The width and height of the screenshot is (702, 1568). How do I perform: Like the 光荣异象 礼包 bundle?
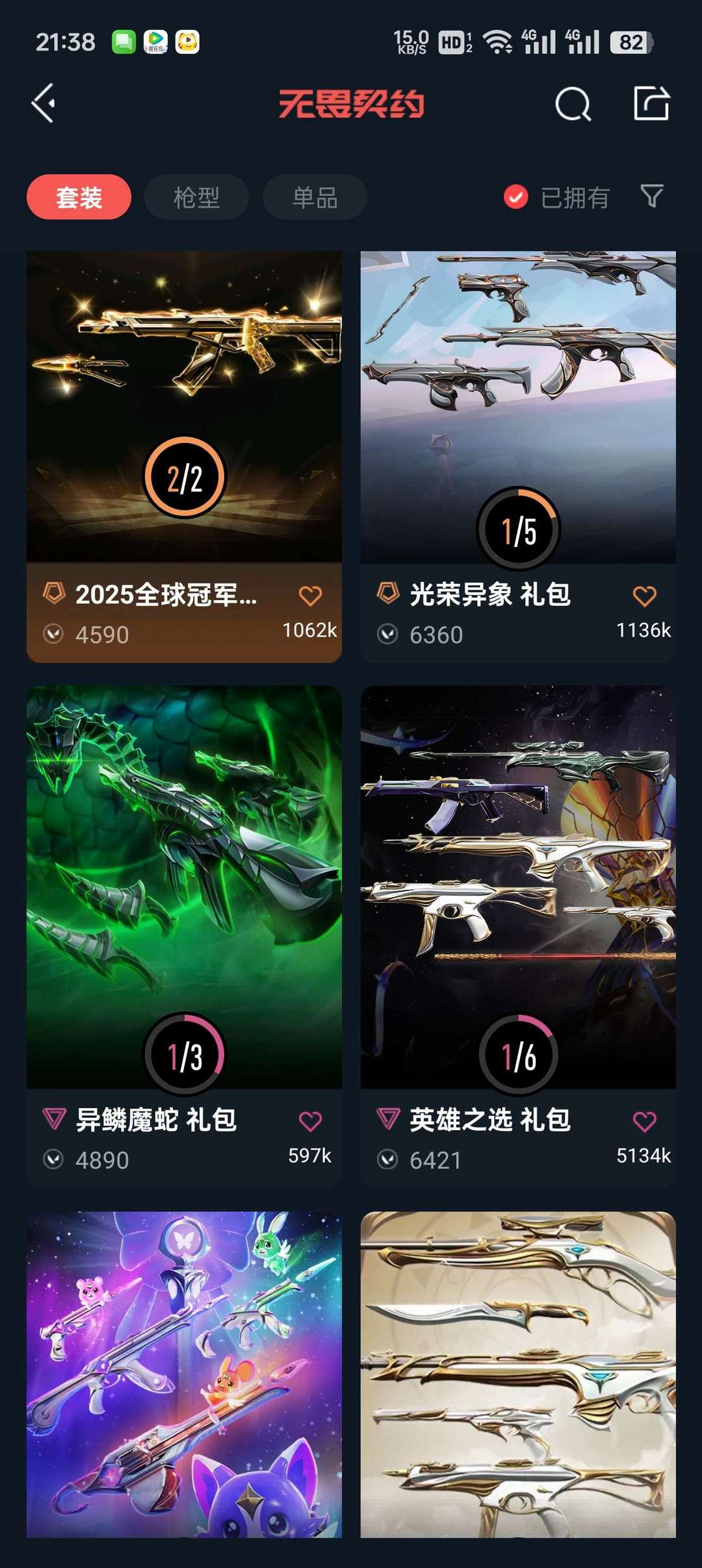644,596
